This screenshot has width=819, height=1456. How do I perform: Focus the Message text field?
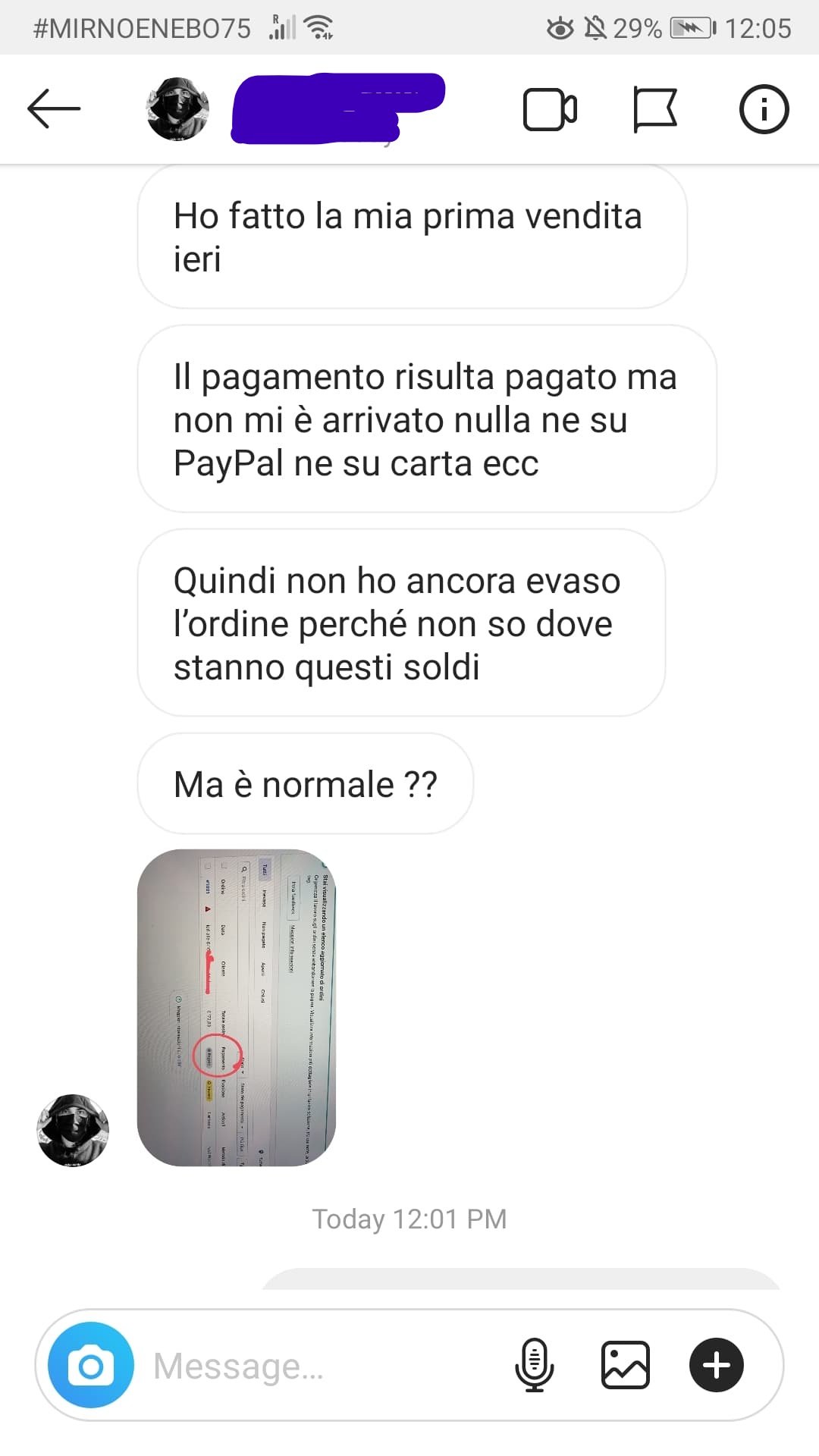[318, 1366]
